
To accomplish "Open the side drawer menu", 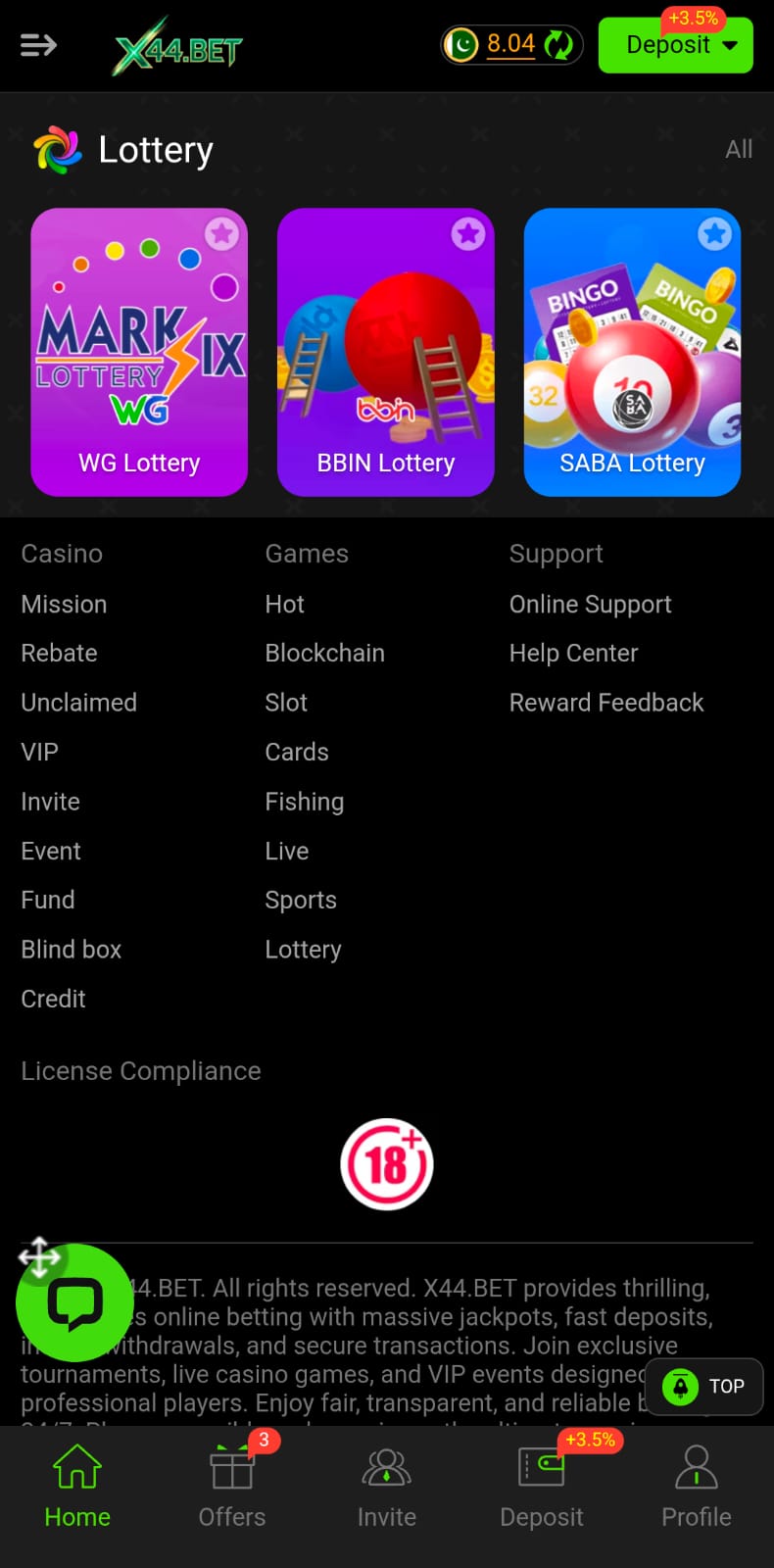I will pyautogui.click(x=38, y=45).
